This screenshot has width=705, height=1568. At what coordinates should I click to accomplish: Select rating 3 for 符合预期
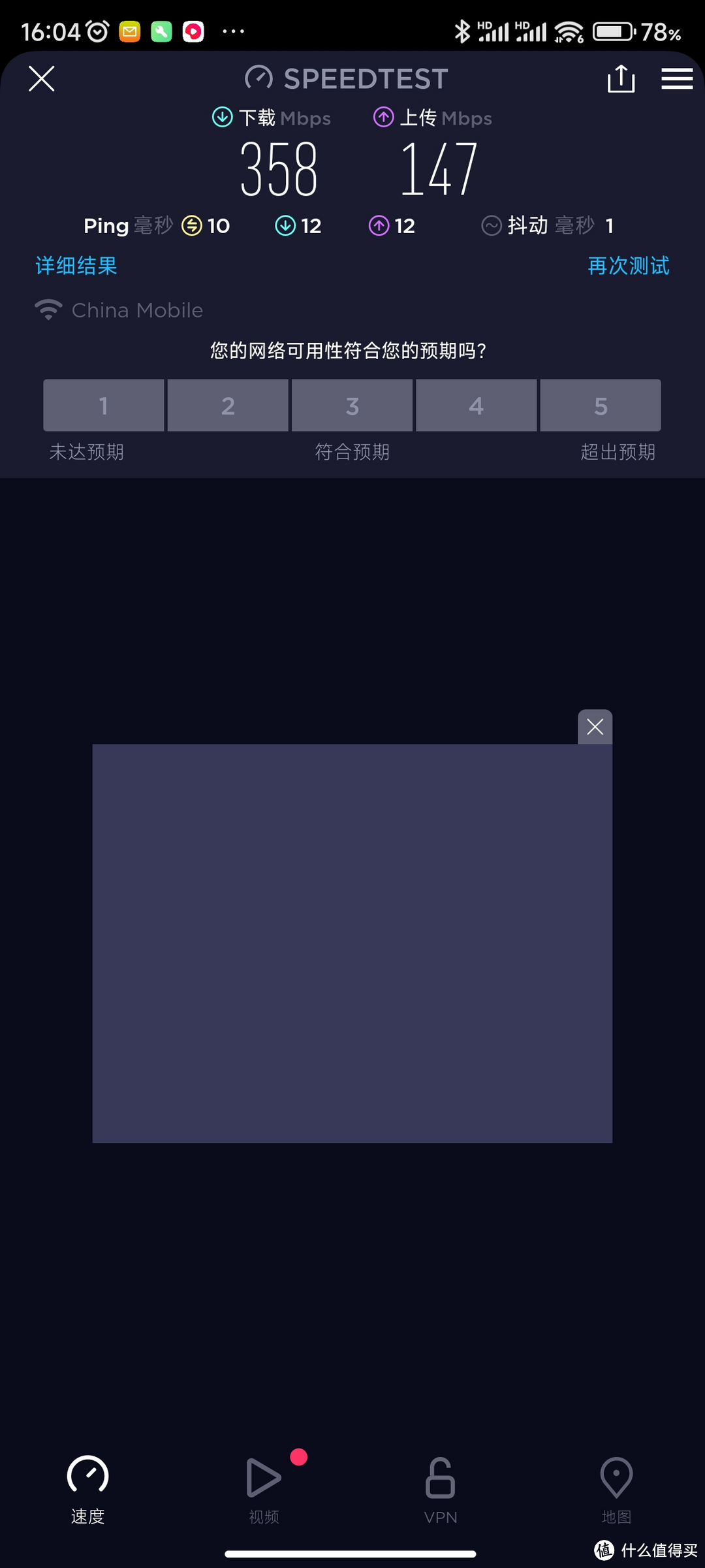(352, 405)
